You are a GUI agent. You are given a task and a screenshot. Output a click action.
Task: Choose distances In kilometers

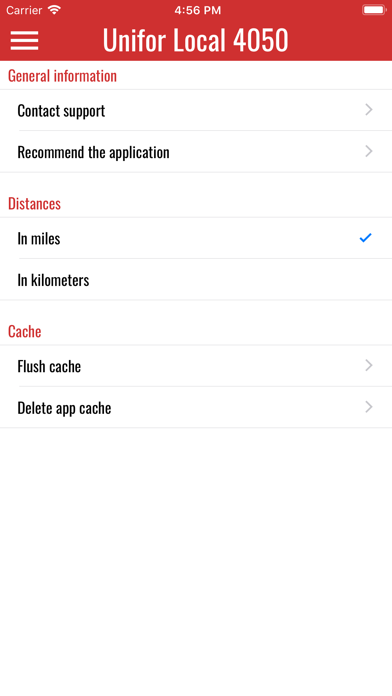[x=196, y=280]
